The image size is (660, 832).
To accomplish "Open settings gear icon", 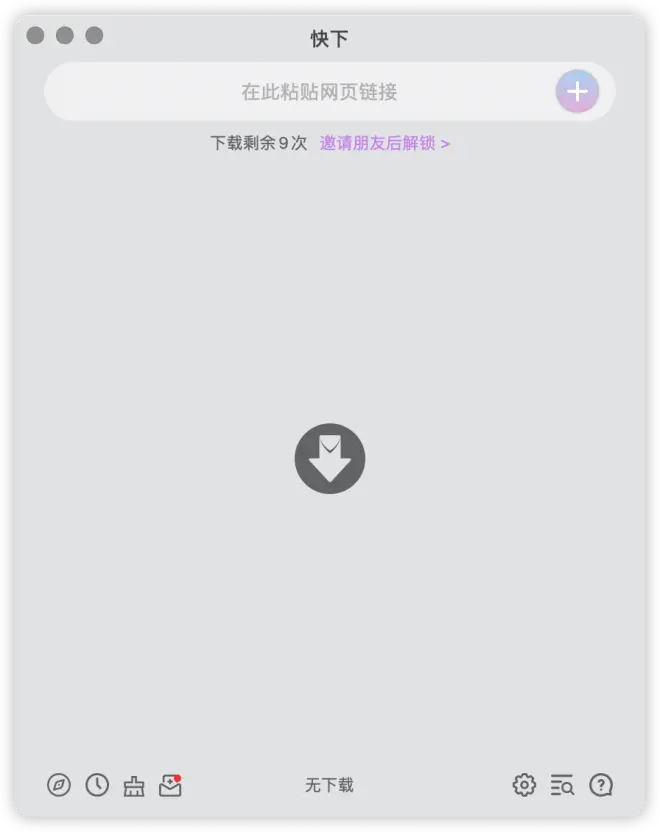I will click(x=524, y=785).
